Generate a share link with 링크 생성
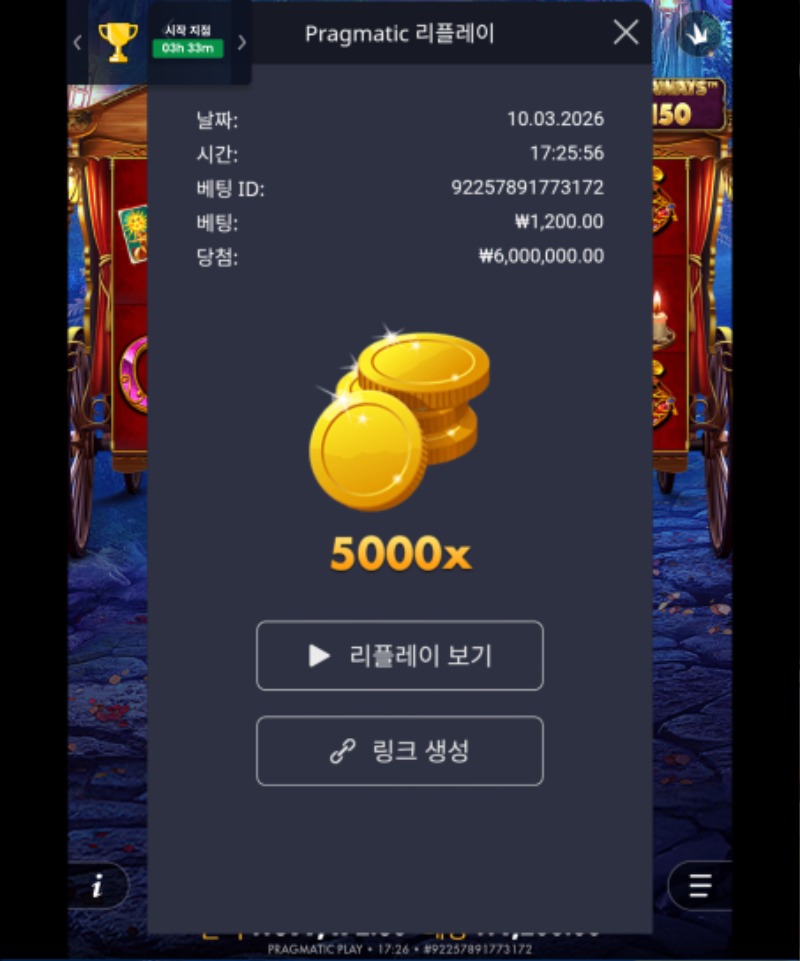Viewport: 800px width, 961px height. (400, 751)
